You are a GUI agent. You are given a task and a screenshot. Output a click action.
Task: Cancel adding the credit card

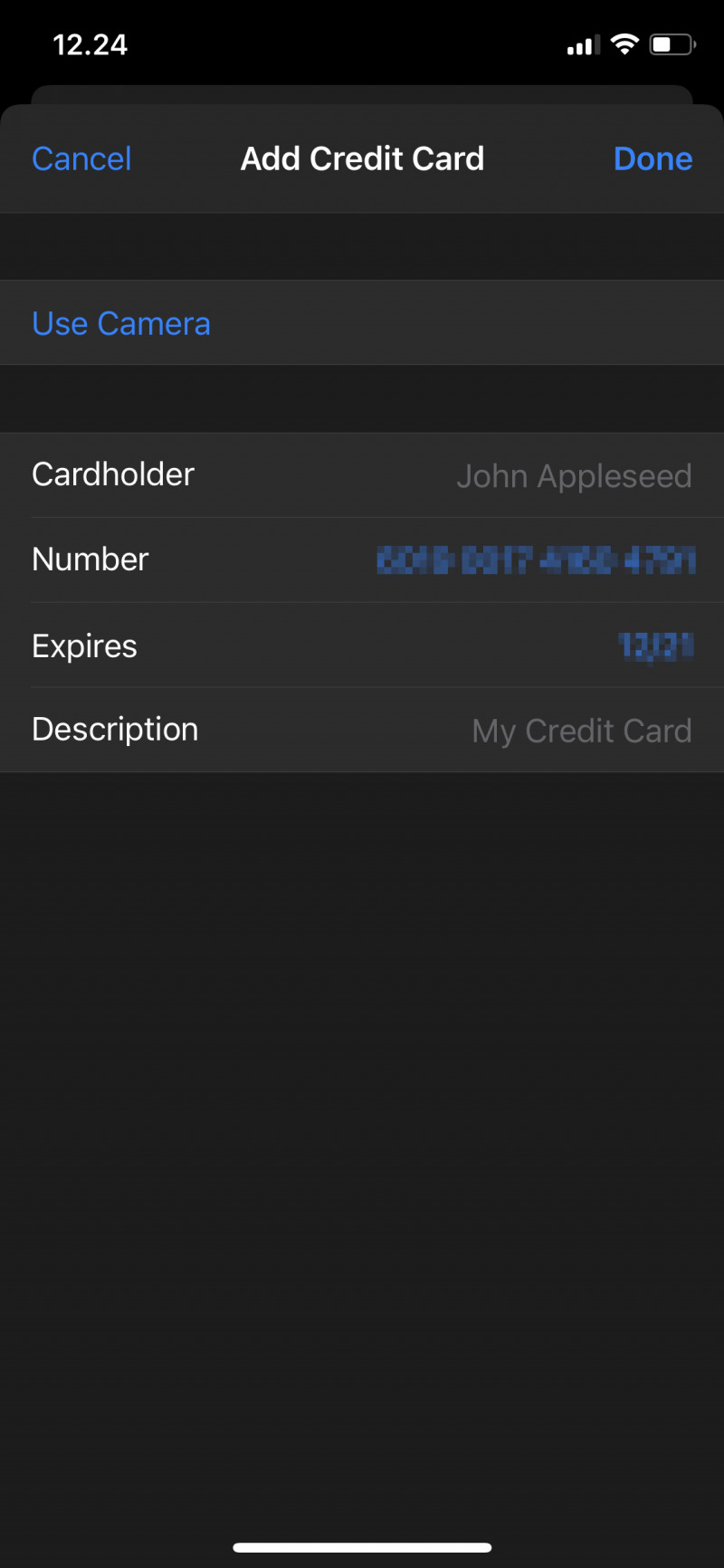pyautogui.click(x=81, y=159)
